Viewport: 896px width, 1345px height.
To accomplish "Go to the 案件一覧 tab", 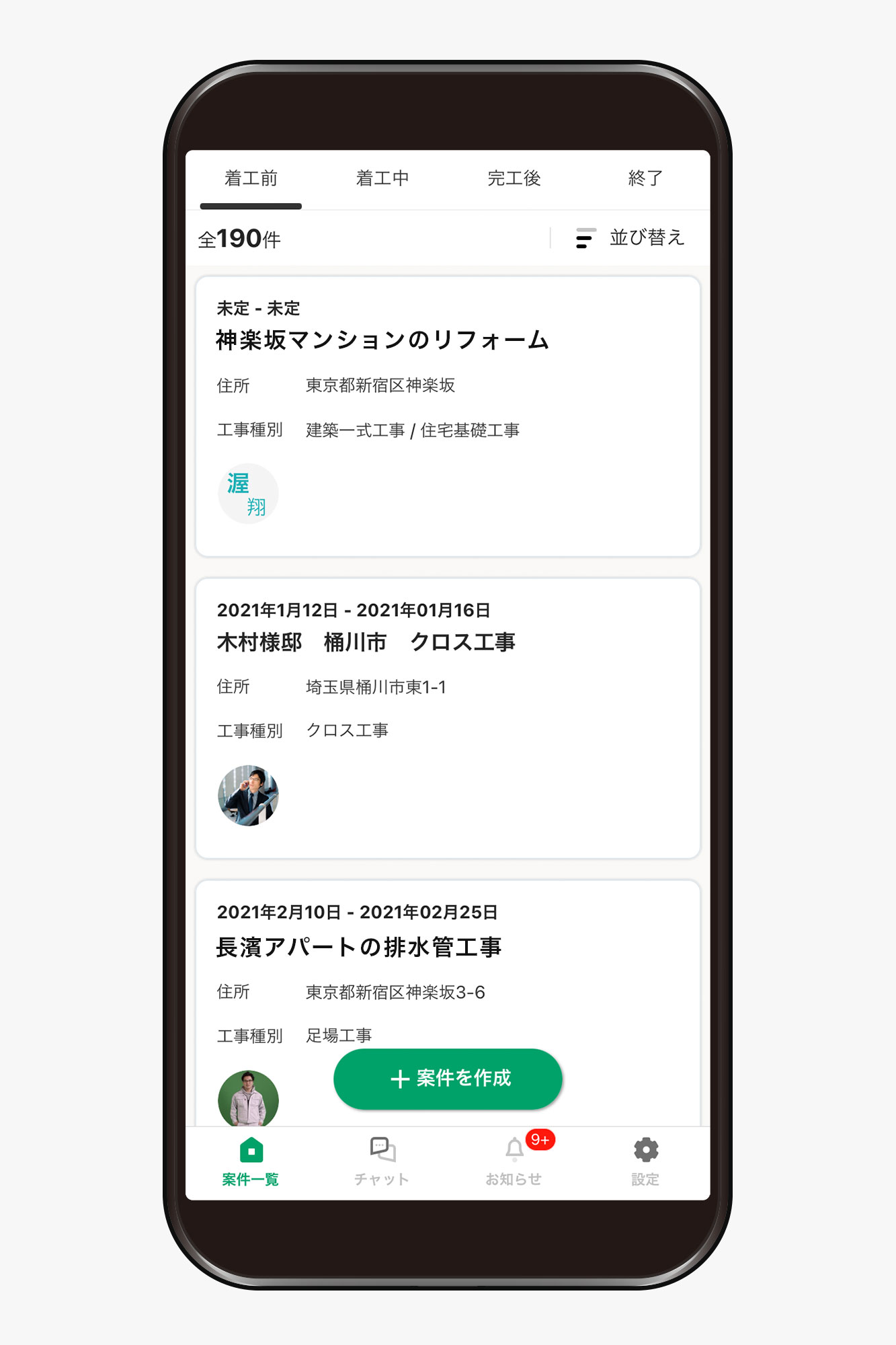I will click(x=251, y=1163).
